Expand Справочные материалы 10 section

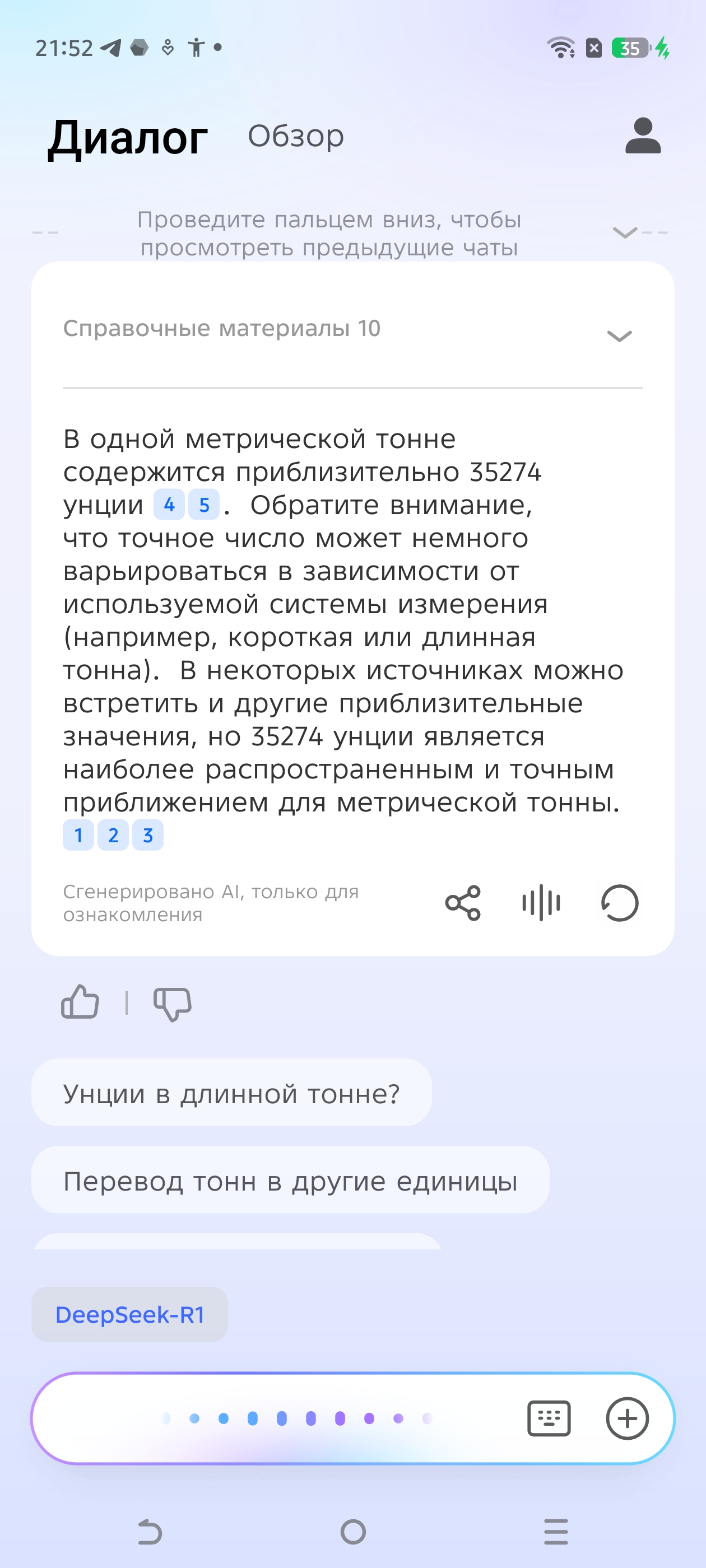click(x=620, y=335)
